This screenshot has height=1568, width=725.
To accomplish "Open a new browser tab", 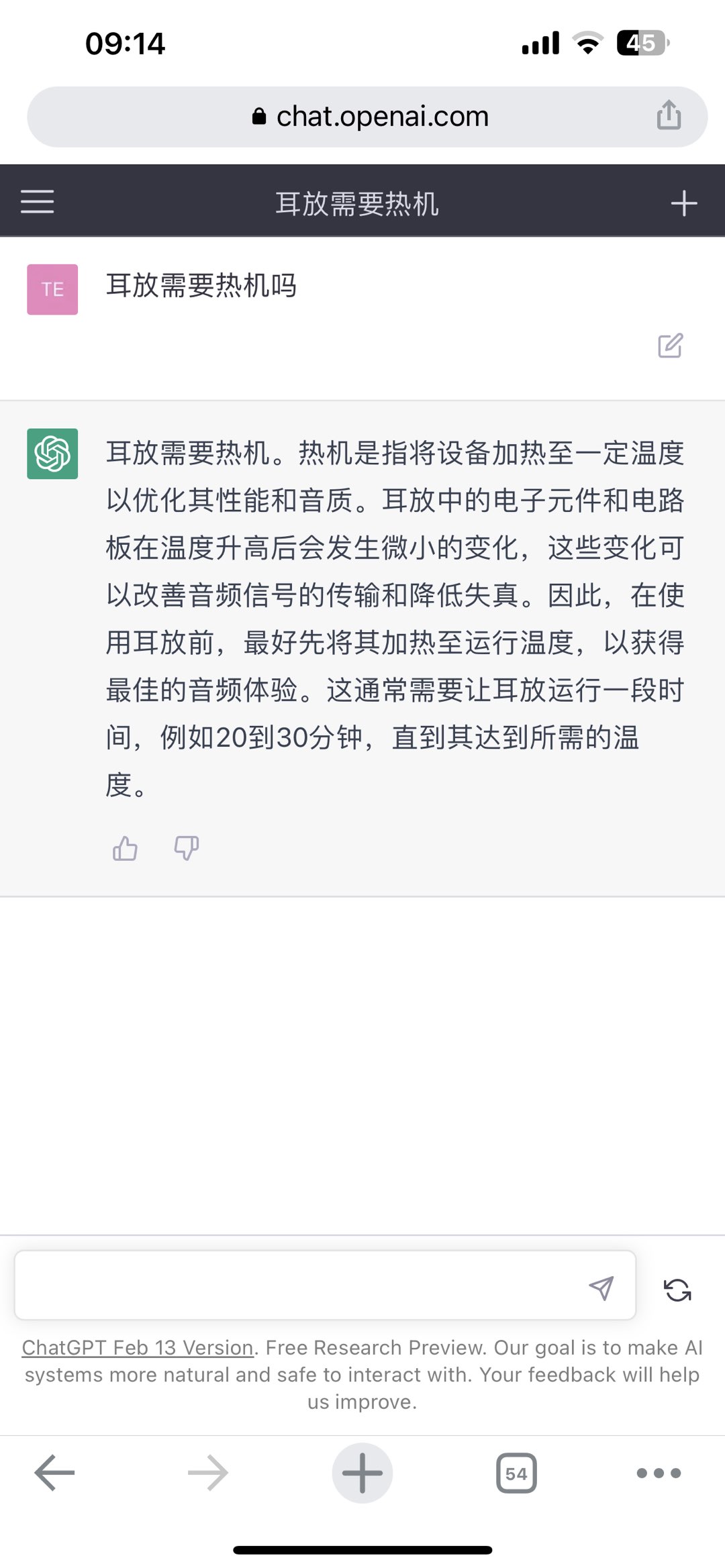I will pyautogui.click(x=362, y=1473).
